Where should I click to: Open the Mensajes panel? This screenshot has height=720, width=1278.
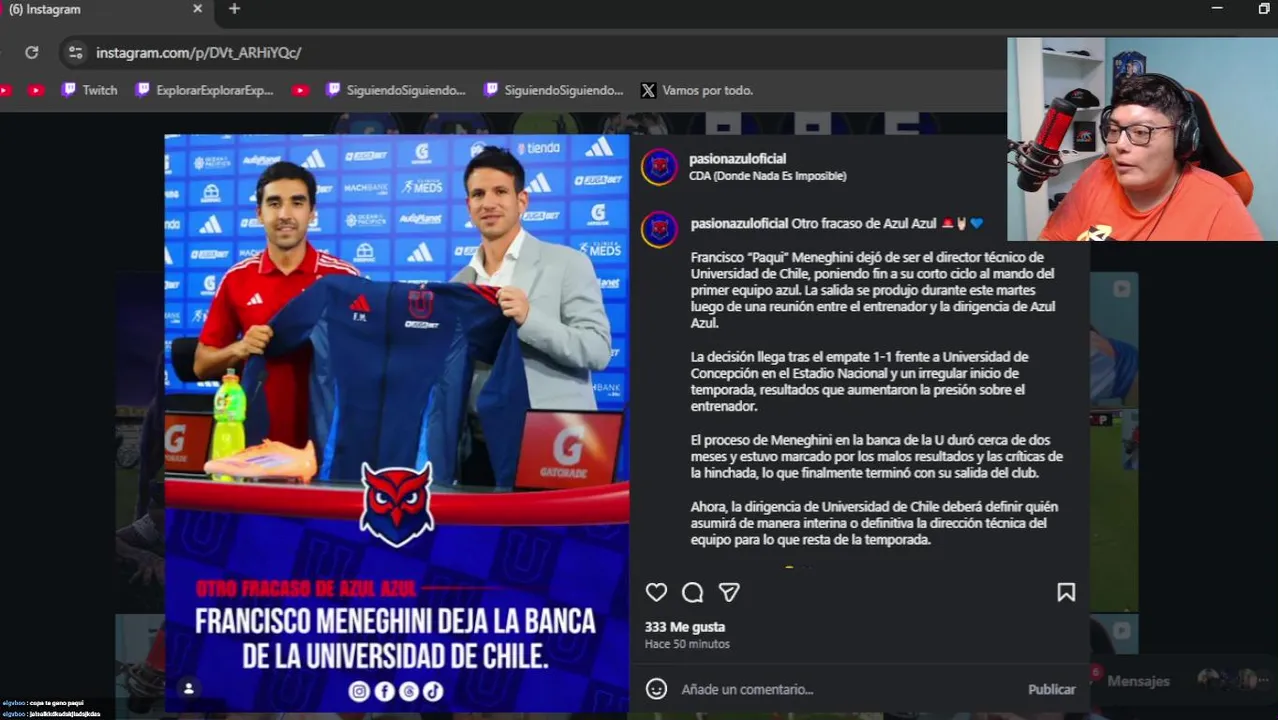point(1138,681)
